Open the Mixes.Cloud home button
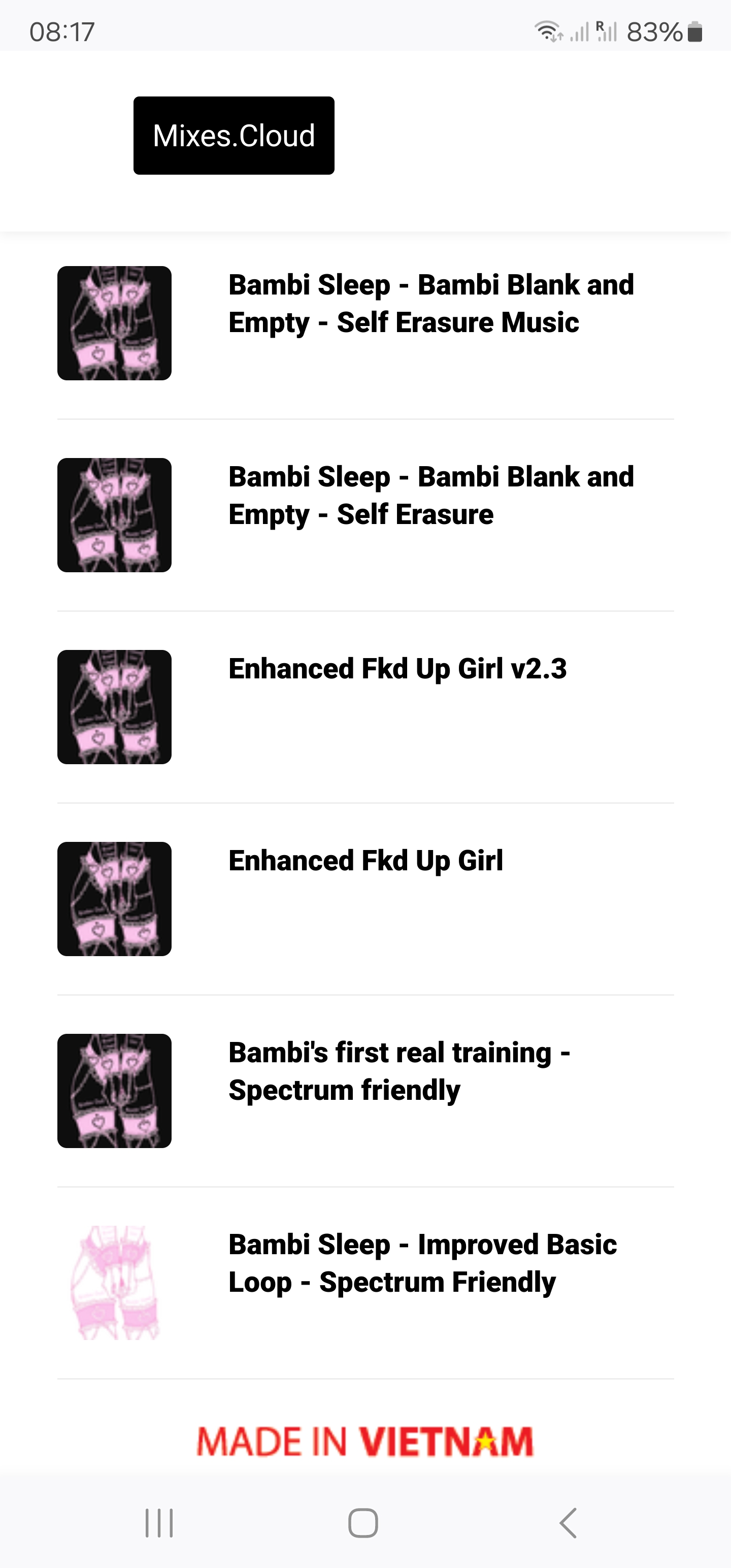The height and width of the screenshot is (1568, 731). [x=234, y=136]
